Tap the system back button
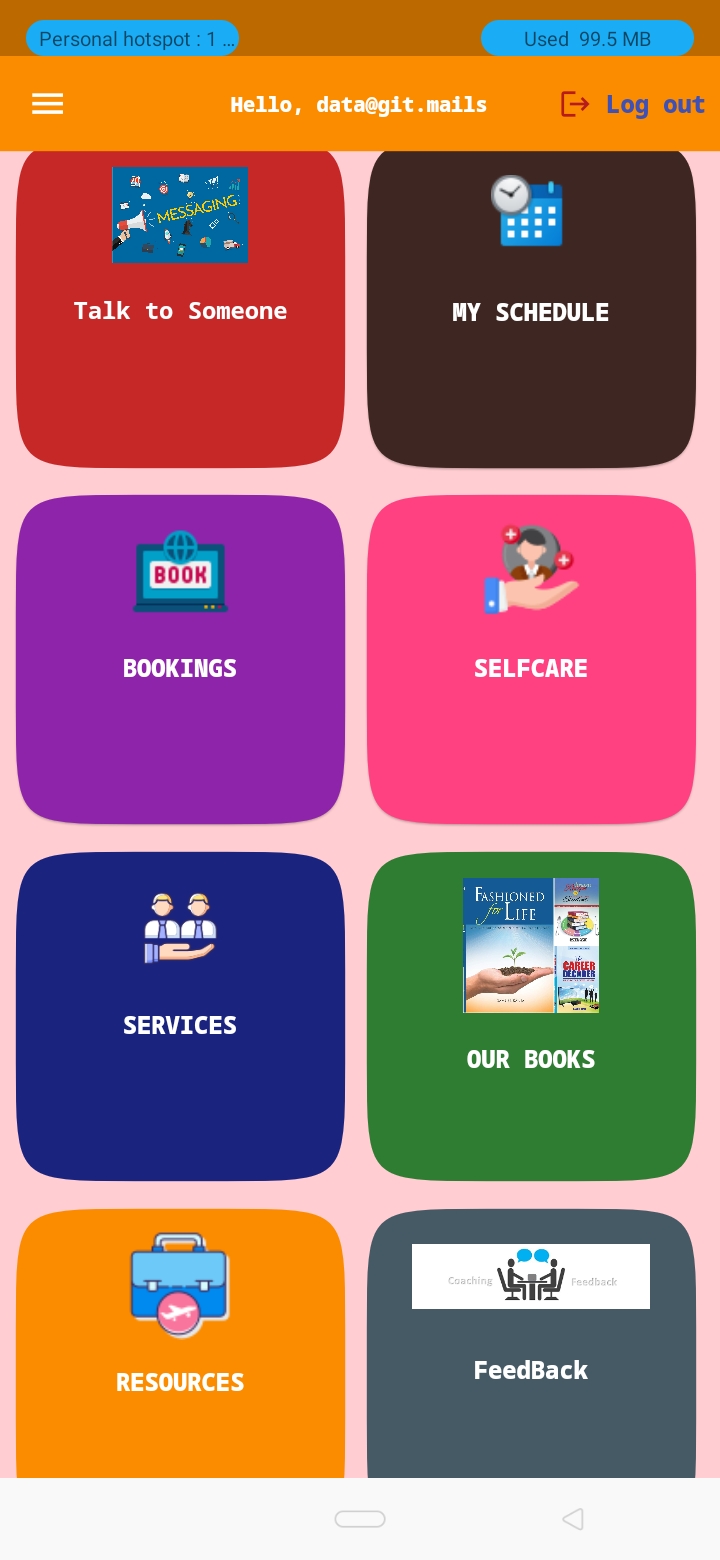Viewport: 720px width, 1560px height. pyautogui.click(x=573, y=1519)
